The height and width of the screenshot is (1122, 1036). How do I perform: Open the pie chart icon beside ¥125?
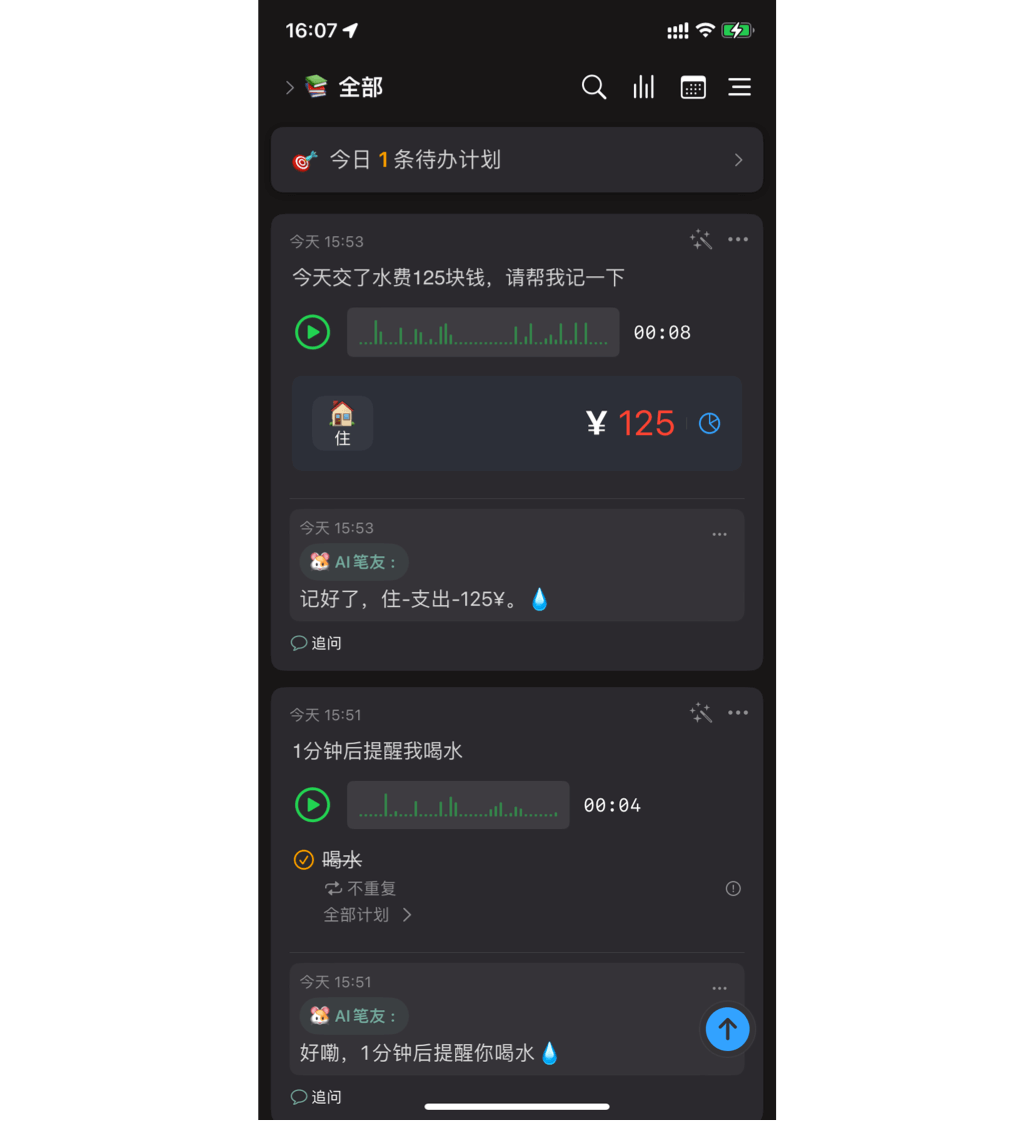tap(710, 424)
